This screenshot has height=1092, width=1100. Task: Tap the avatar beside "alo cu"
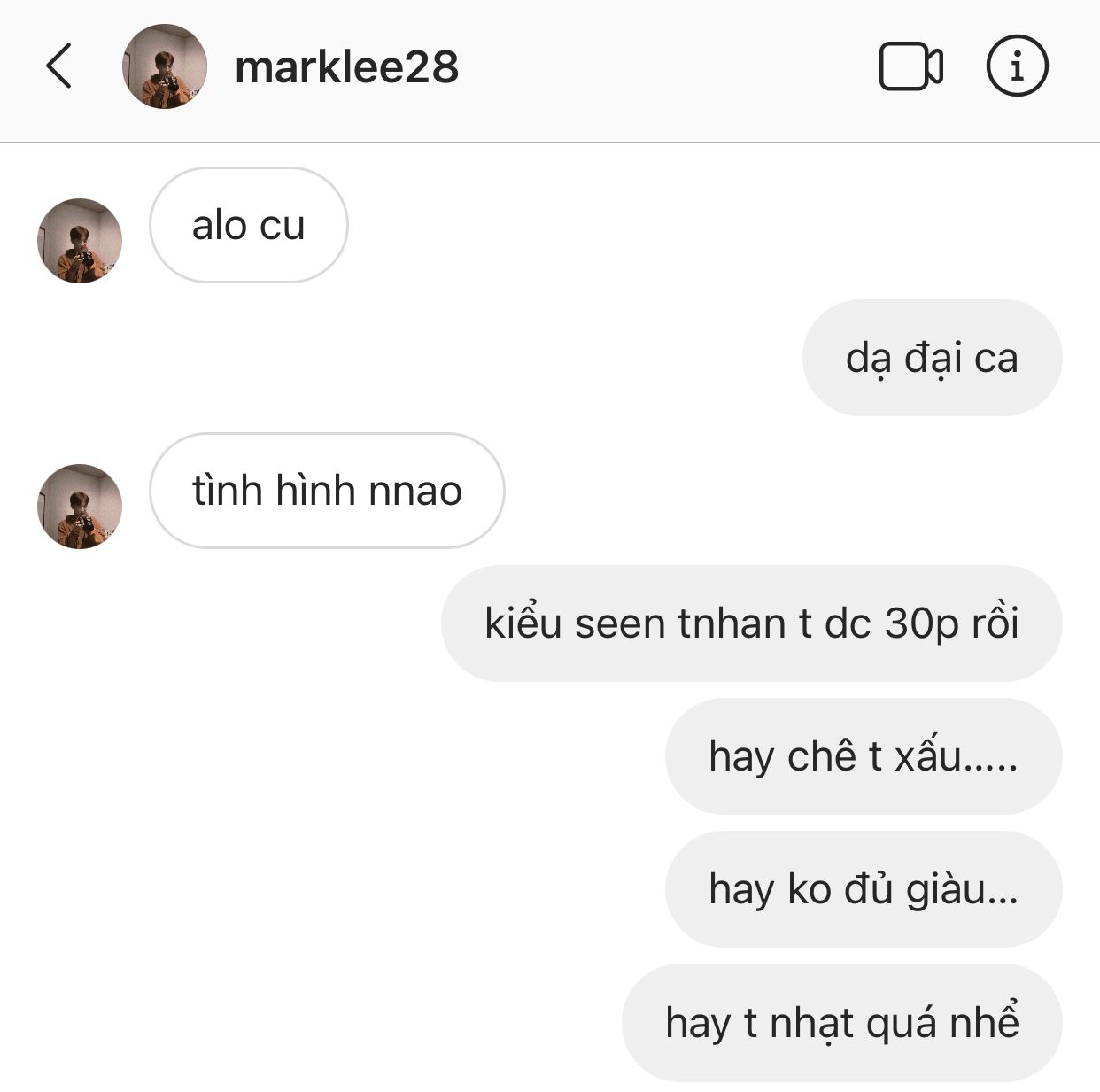click(80, 241)
